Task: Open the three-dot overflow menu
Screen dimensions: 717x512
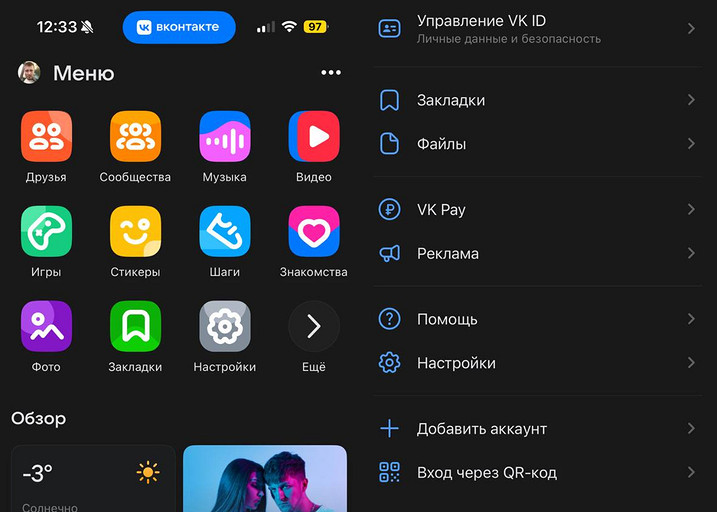Action: point(331,73)
